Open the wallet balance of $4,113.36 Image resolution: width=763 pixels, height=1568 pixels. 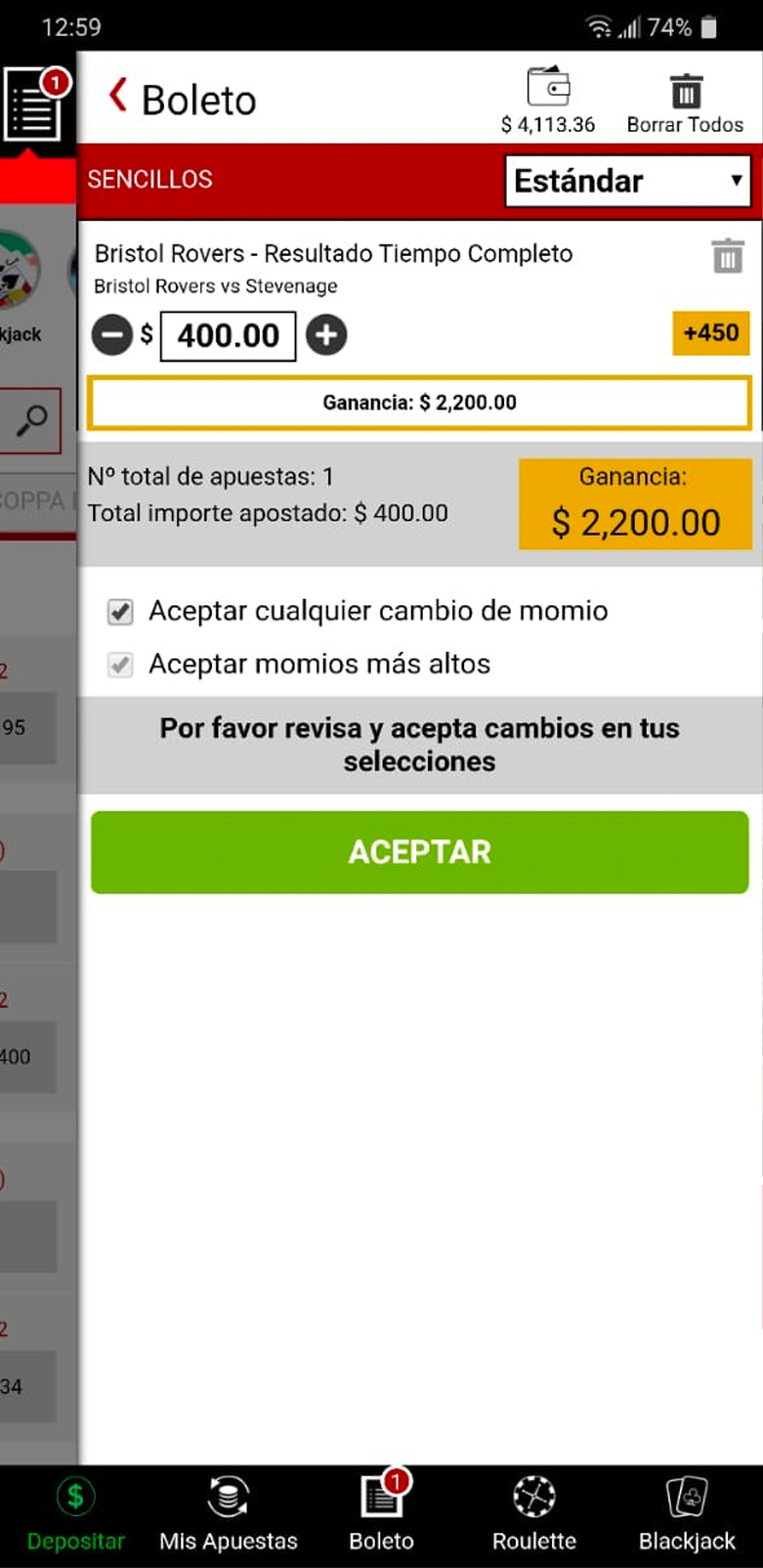(x=548, y=101)
